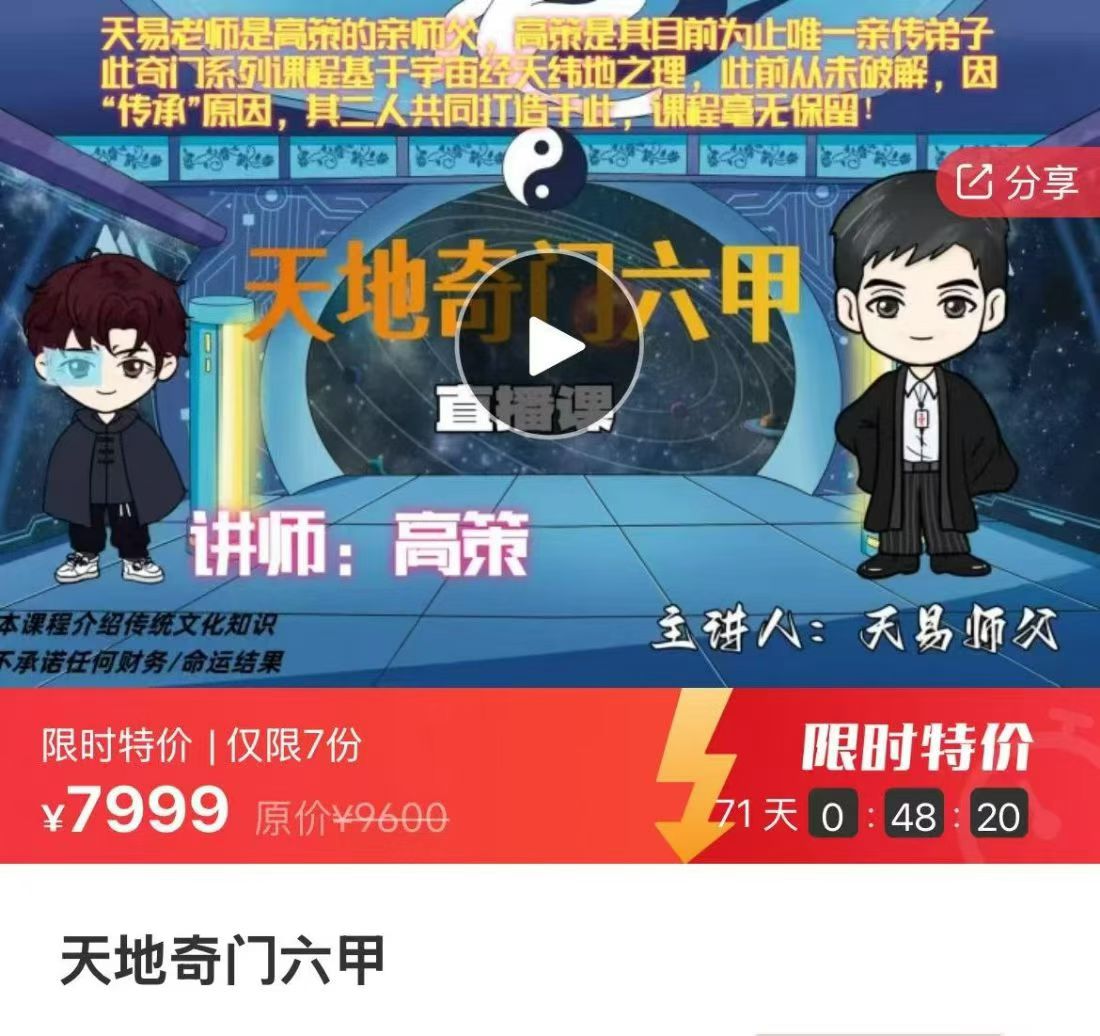Play the 天地奇门六甲 course video

548,345
